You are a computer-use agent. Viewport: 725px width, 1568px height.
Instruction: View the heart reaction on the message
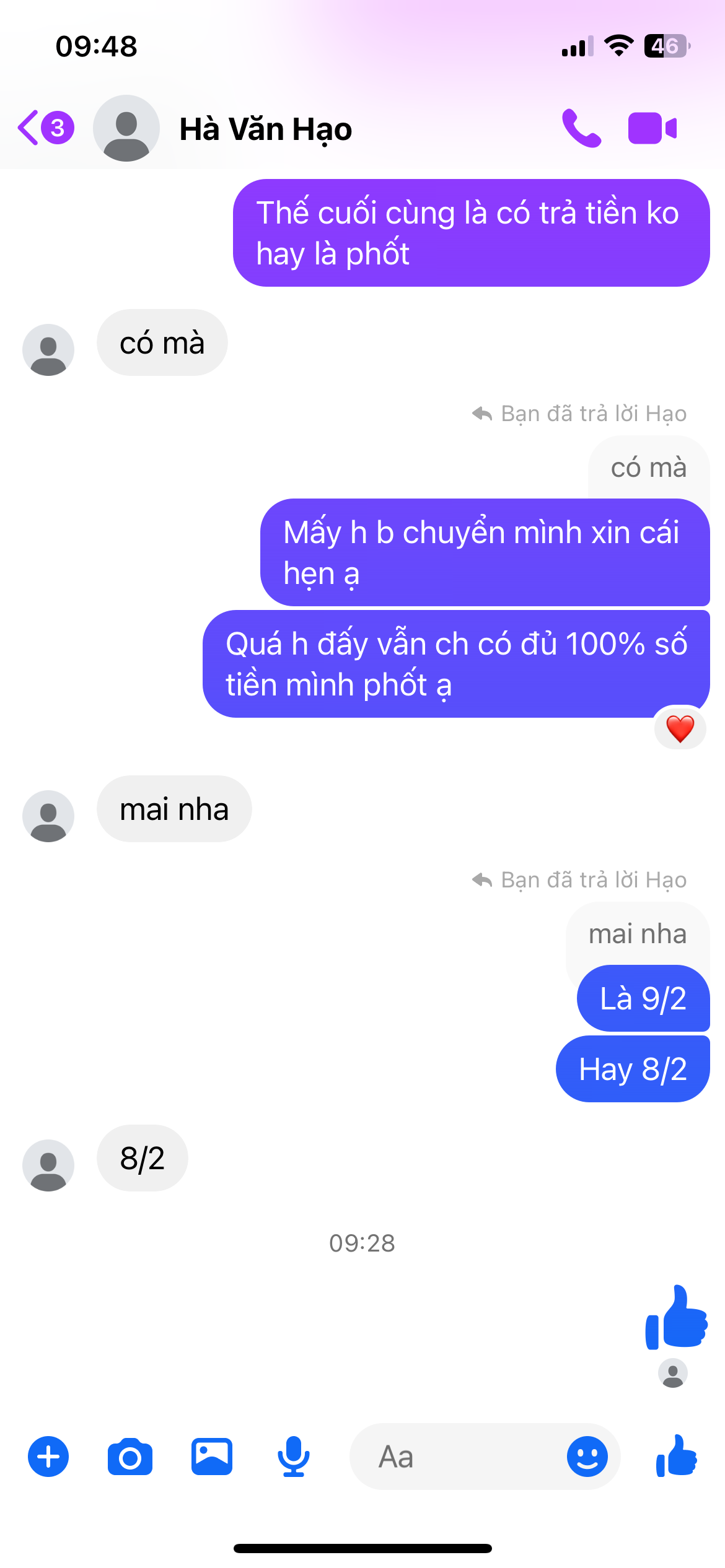point(680,728)
